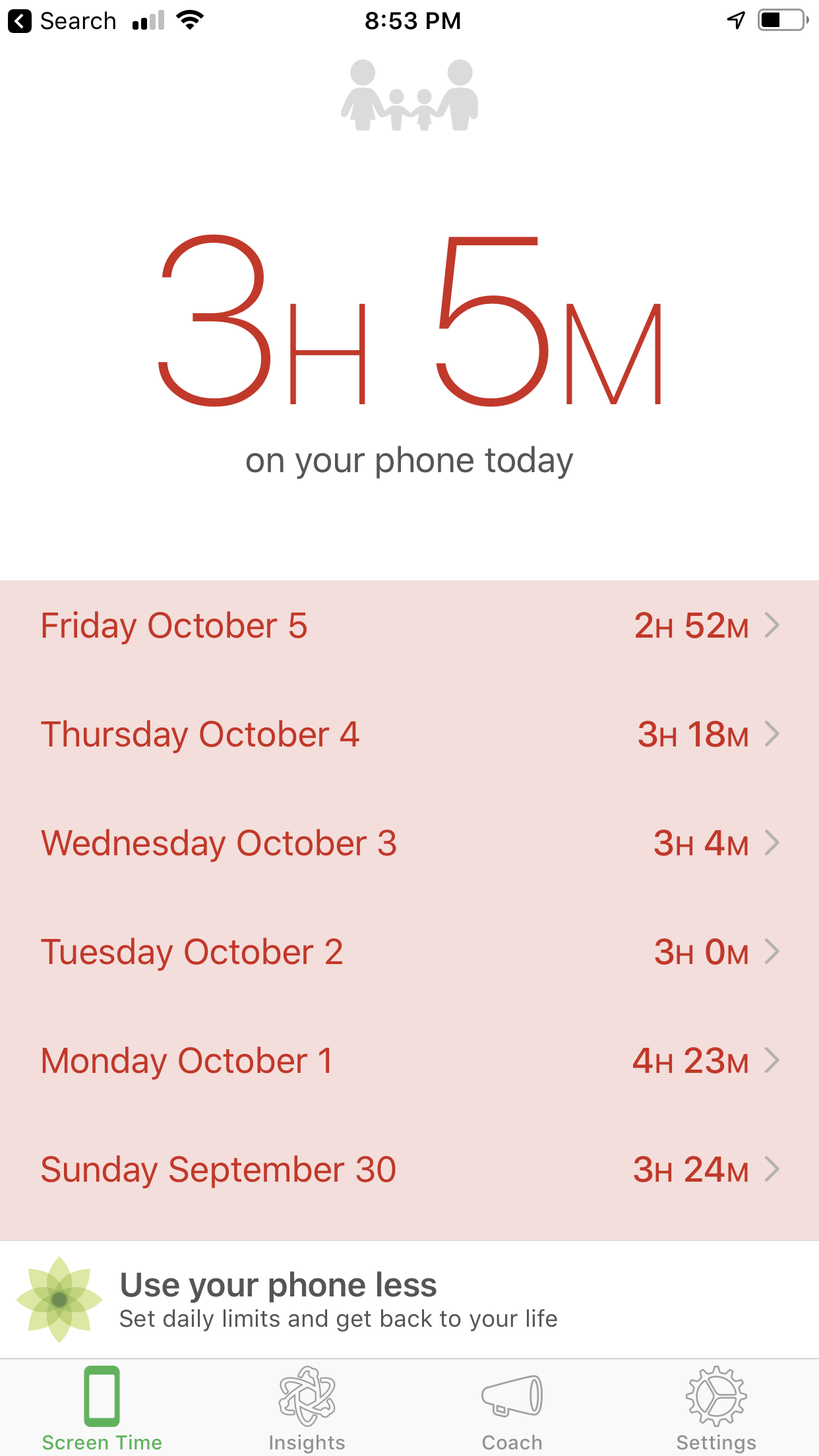The height and width of the screenshot is (1456, 819).
Task: Open Sunday September 30 usage details
Action: [x=409, y=1169]
